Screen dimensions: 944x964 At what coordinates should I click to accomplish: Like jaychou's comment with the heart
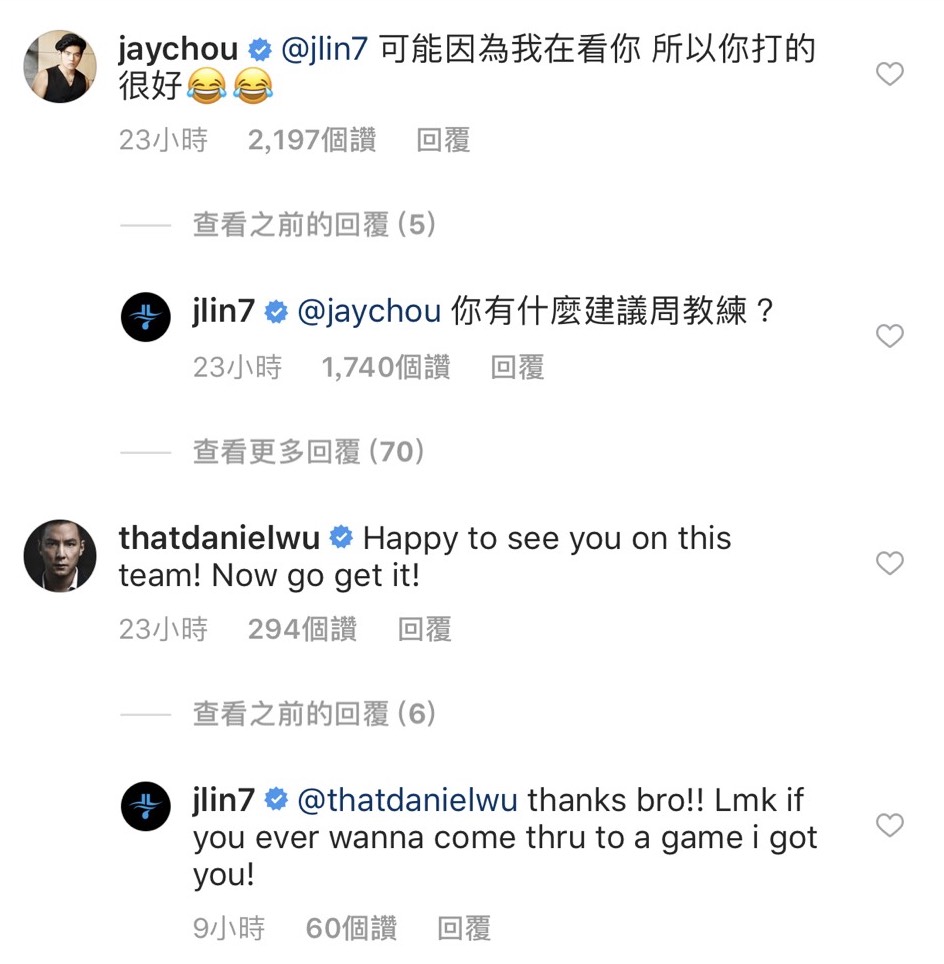889,74
